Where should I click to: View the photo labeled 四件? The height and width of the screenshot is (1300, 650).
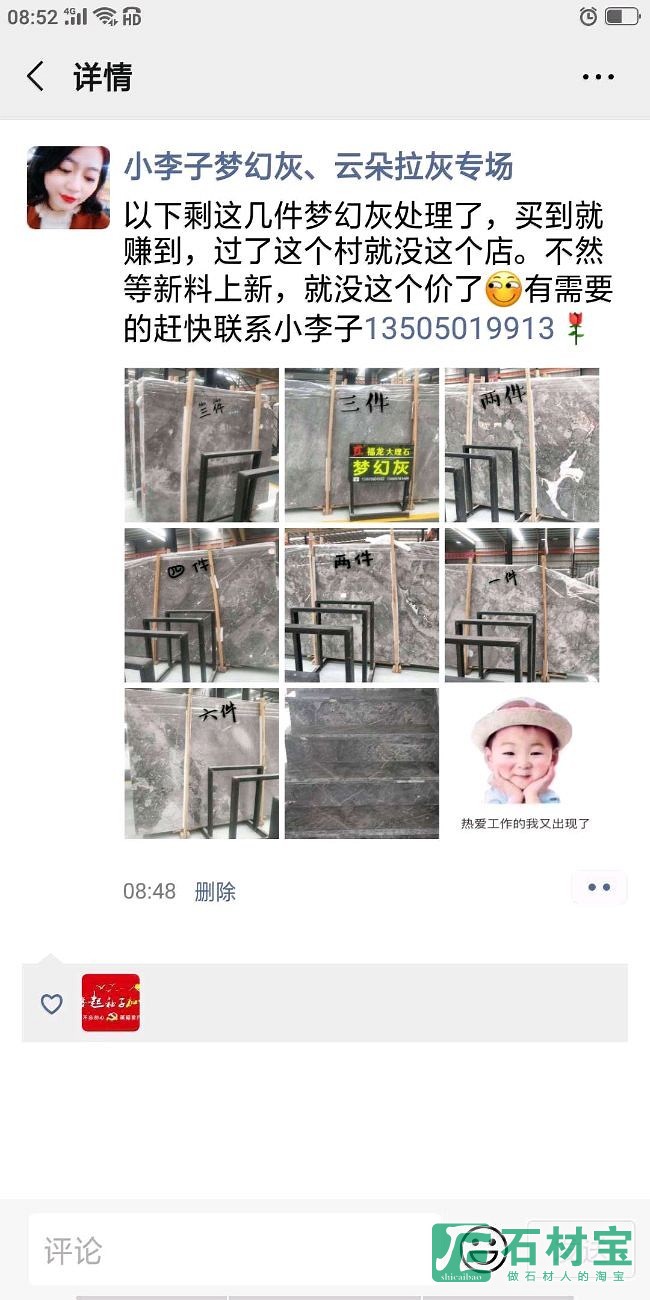(201, 604)
